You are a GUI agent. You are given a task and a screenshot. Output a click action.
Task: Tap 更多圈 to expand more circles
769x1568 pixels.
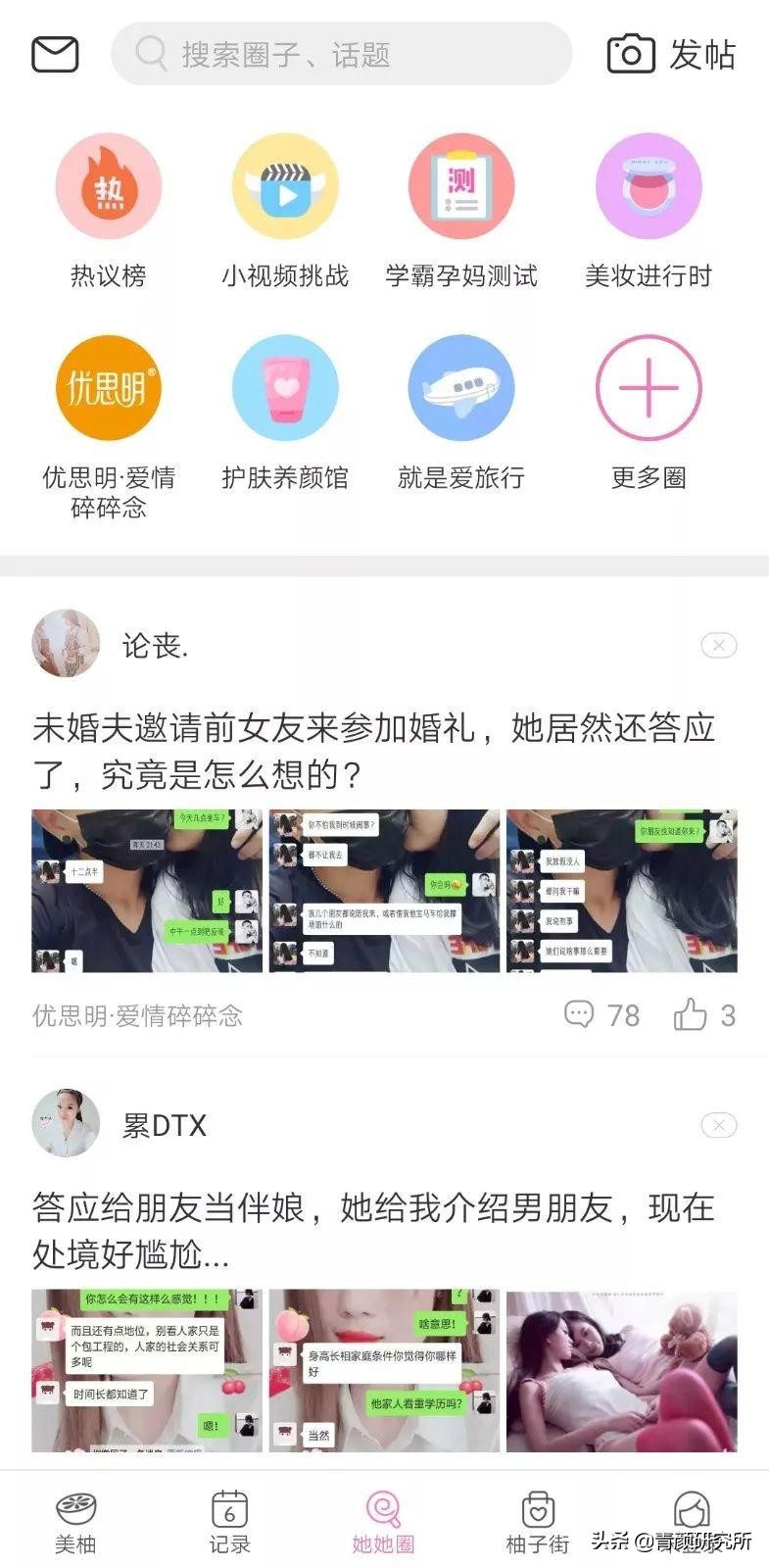[647, 389]
